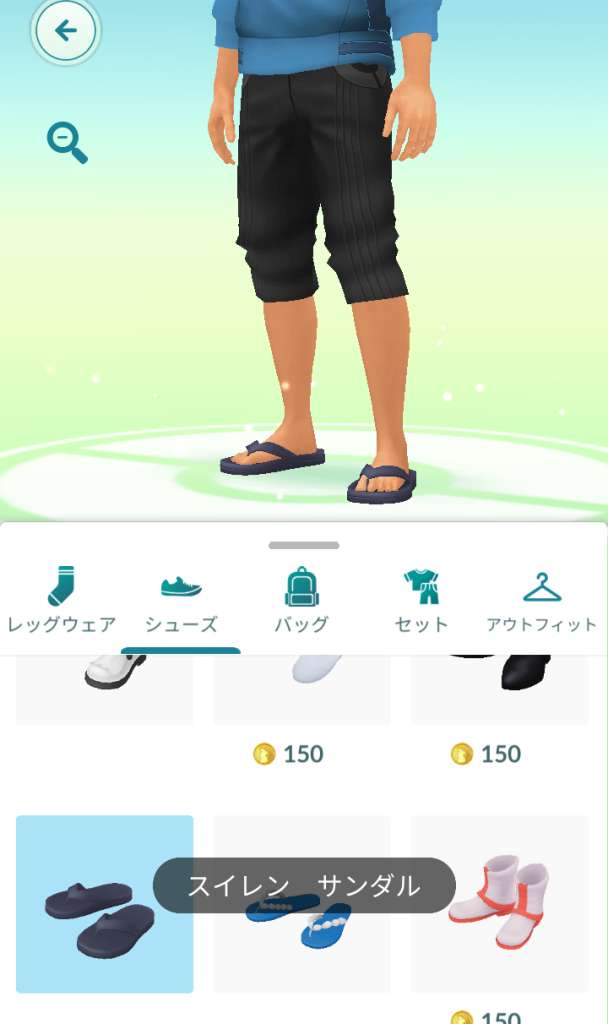Choose the blue flower sandals

[302, 904]
